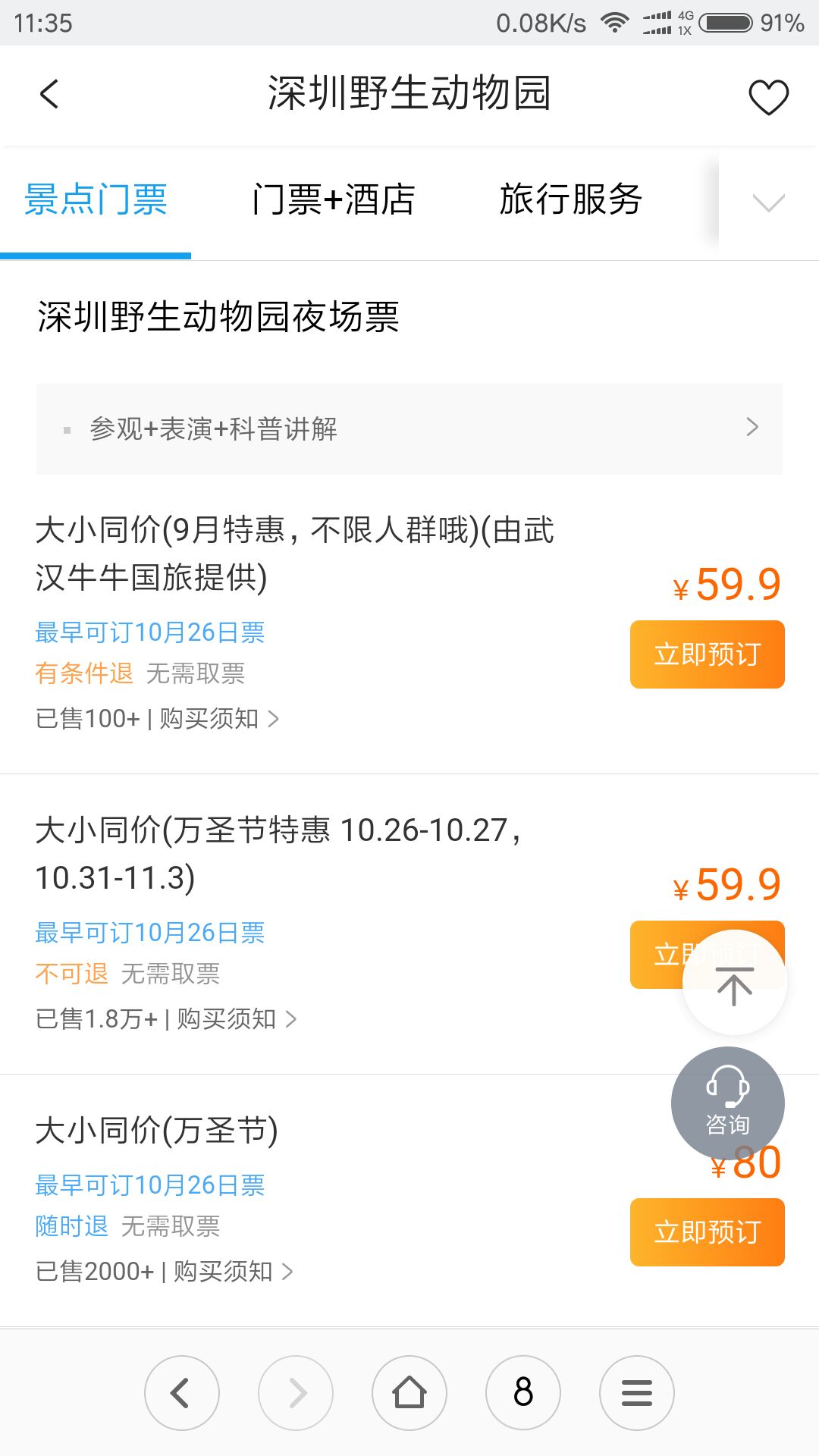Favorite this attraction with the heart icon

(x=768, y=97)
